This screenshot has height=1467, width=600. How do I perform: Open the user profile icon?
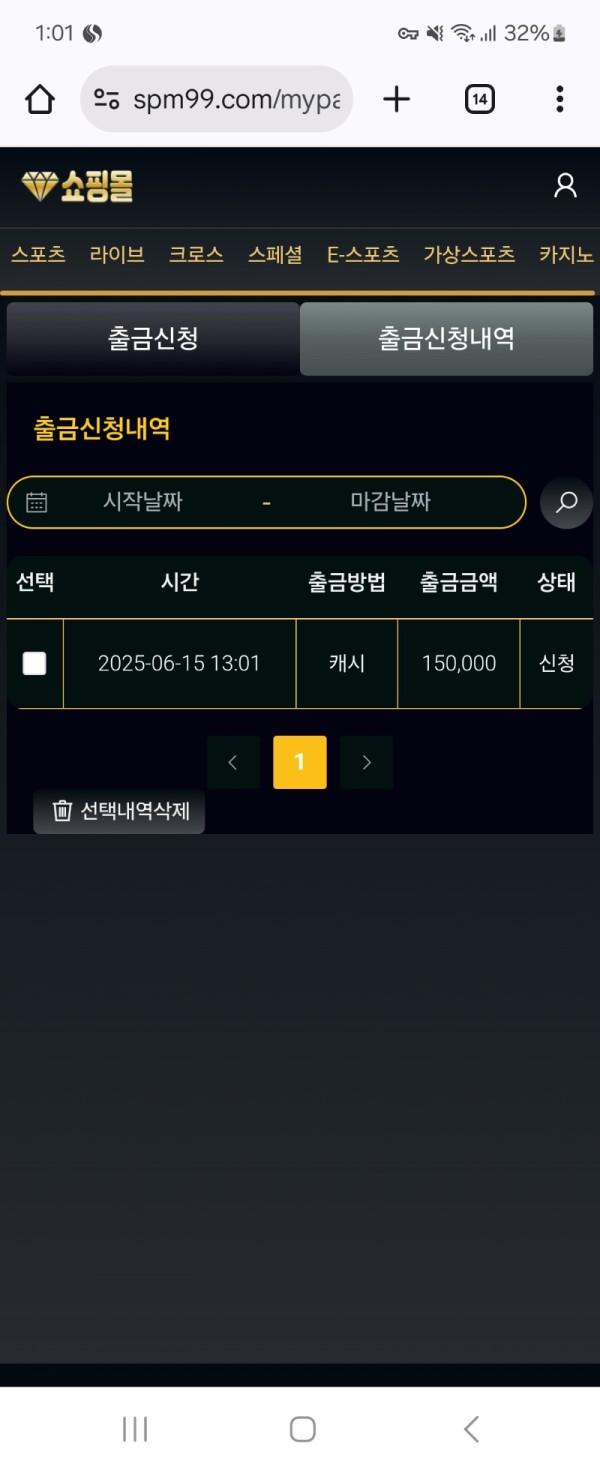(x=565, y=186)
